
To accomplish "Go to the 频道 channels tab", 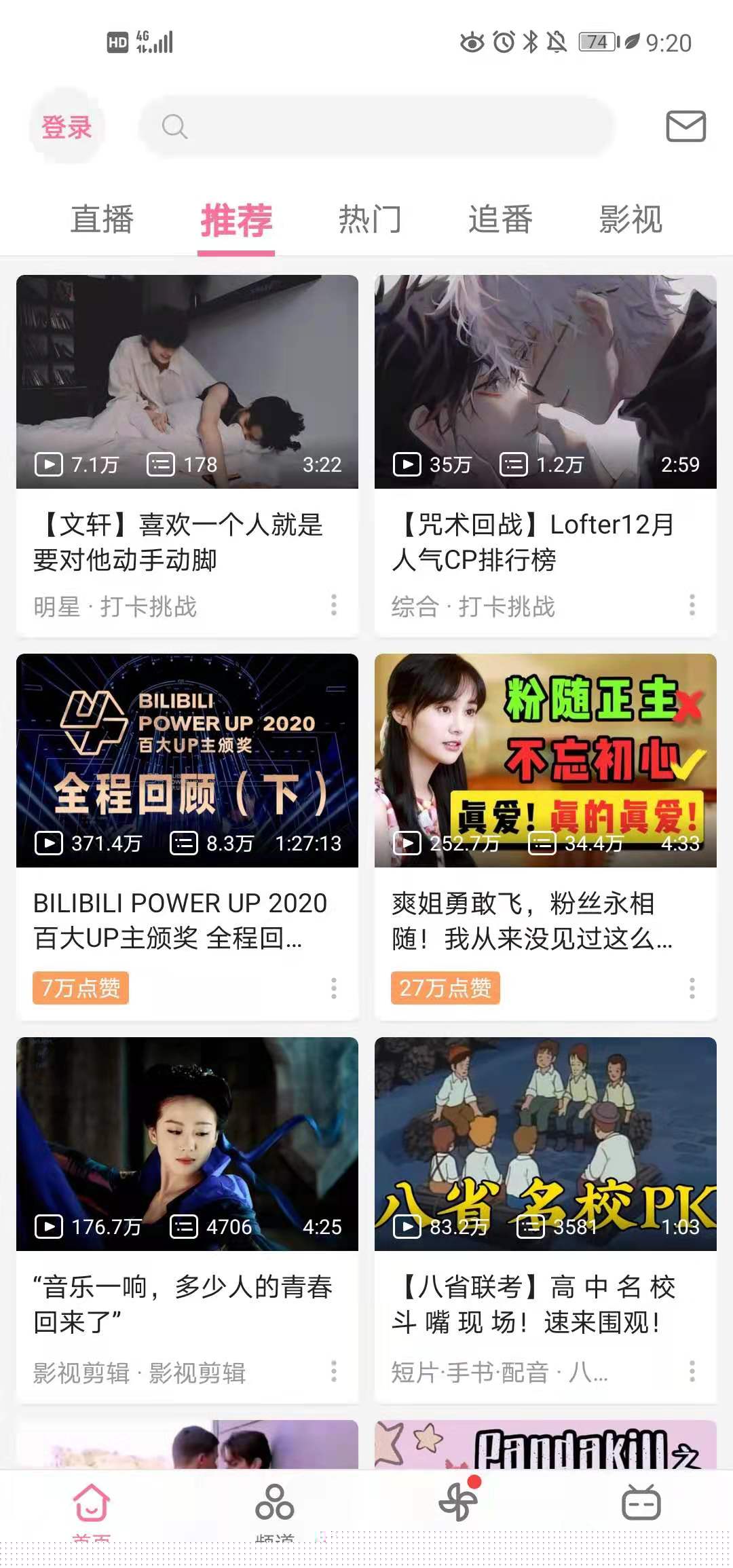I will point(275,1508).
